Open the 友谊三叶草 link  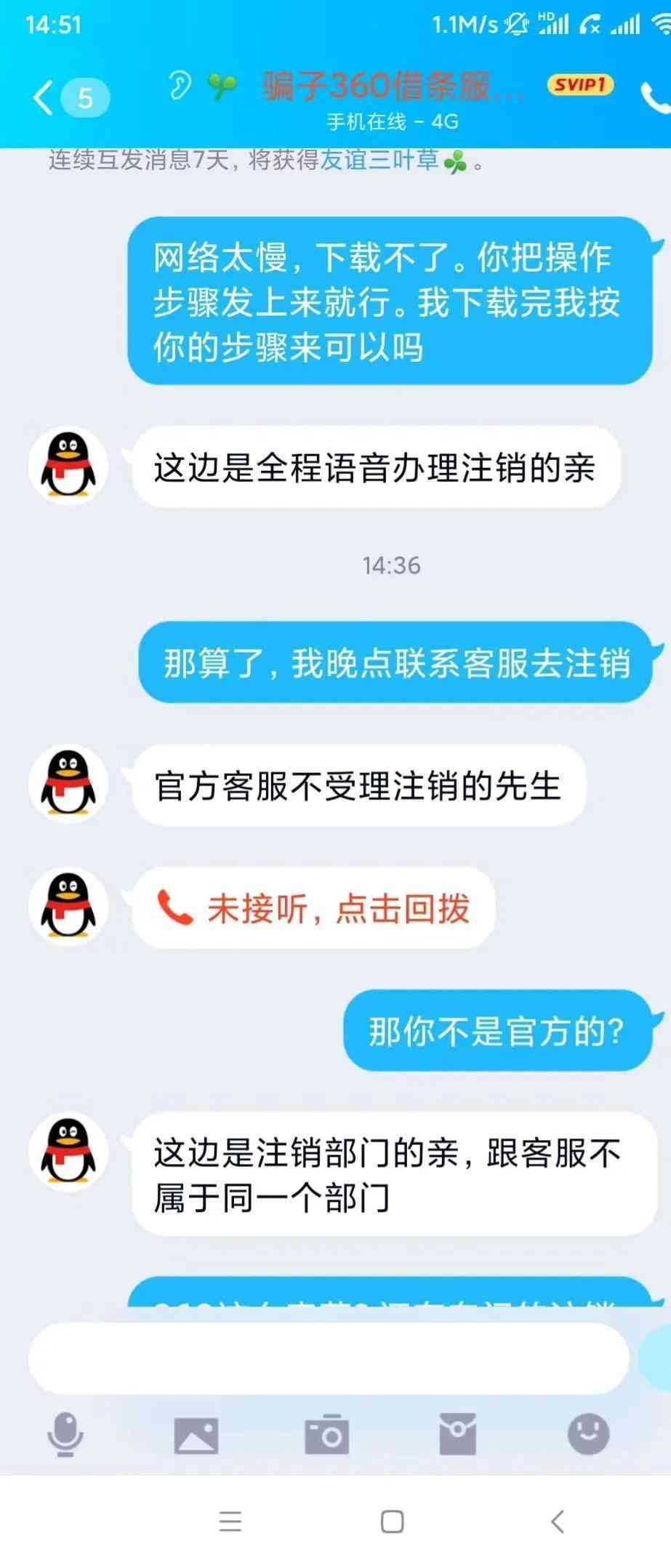tap(379, 160)
